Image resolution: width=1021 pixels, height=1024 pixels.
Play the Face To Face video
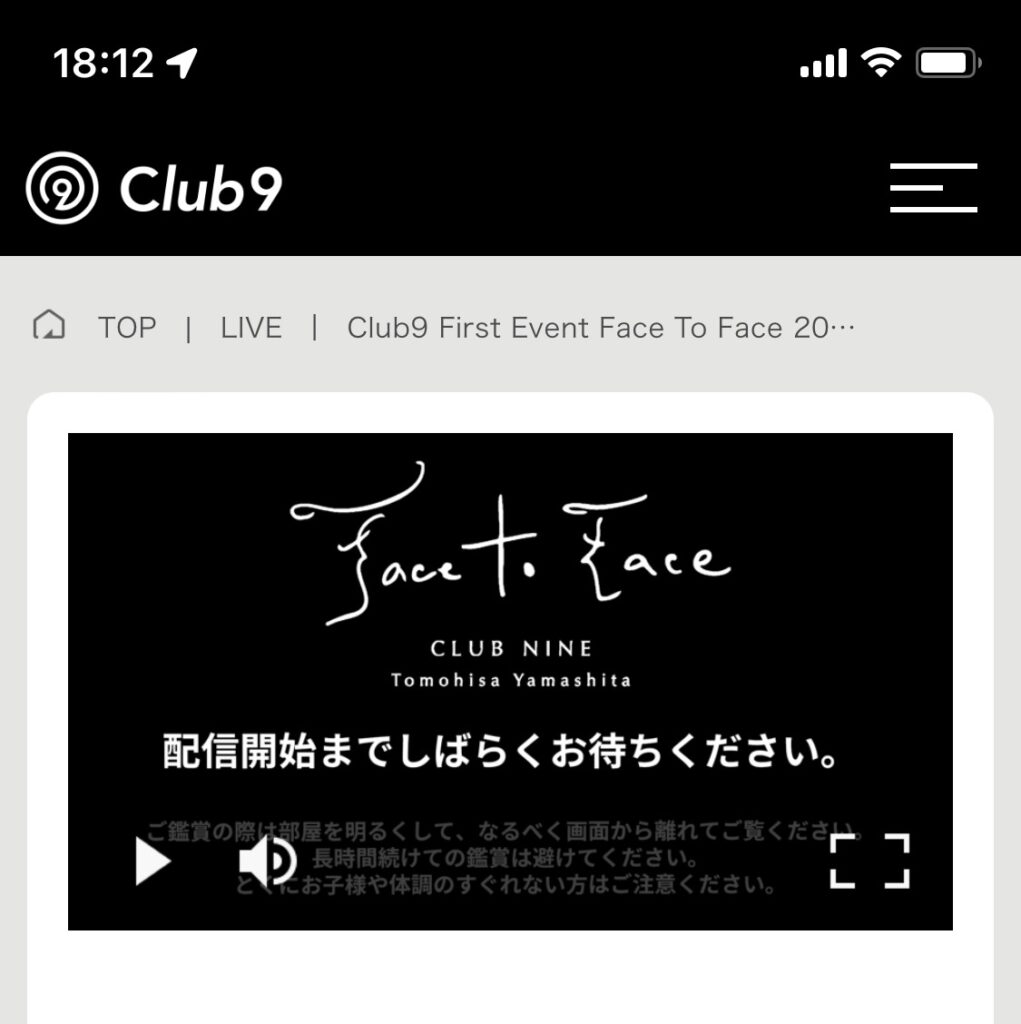coord(153,862)
